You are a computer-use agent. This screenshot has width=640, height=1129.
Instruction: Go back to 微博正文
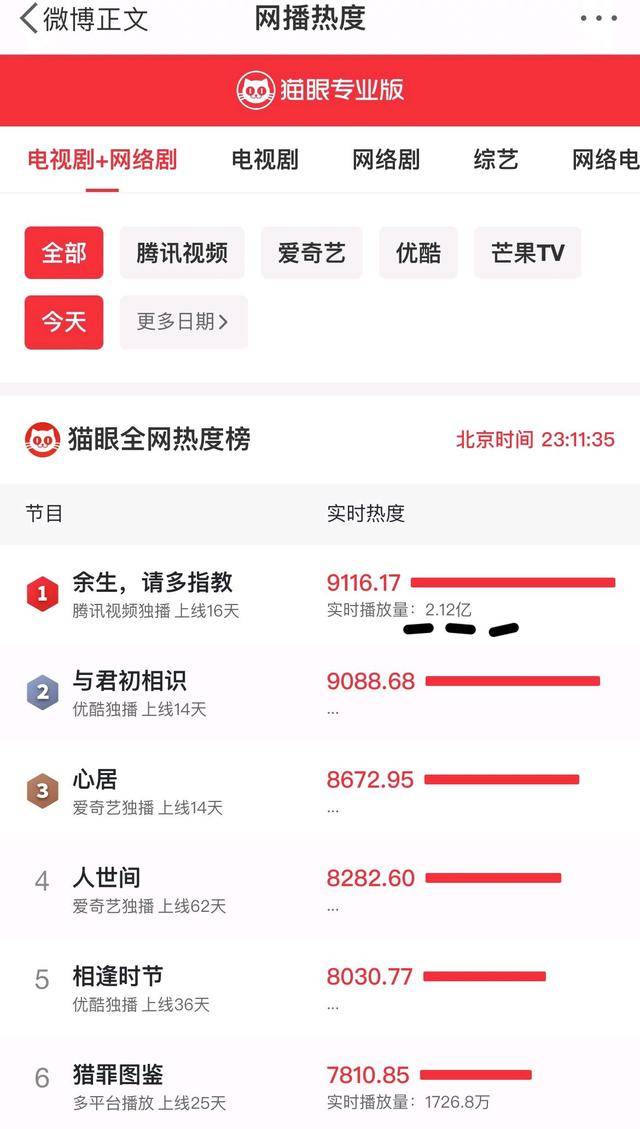tap(84, 19)
